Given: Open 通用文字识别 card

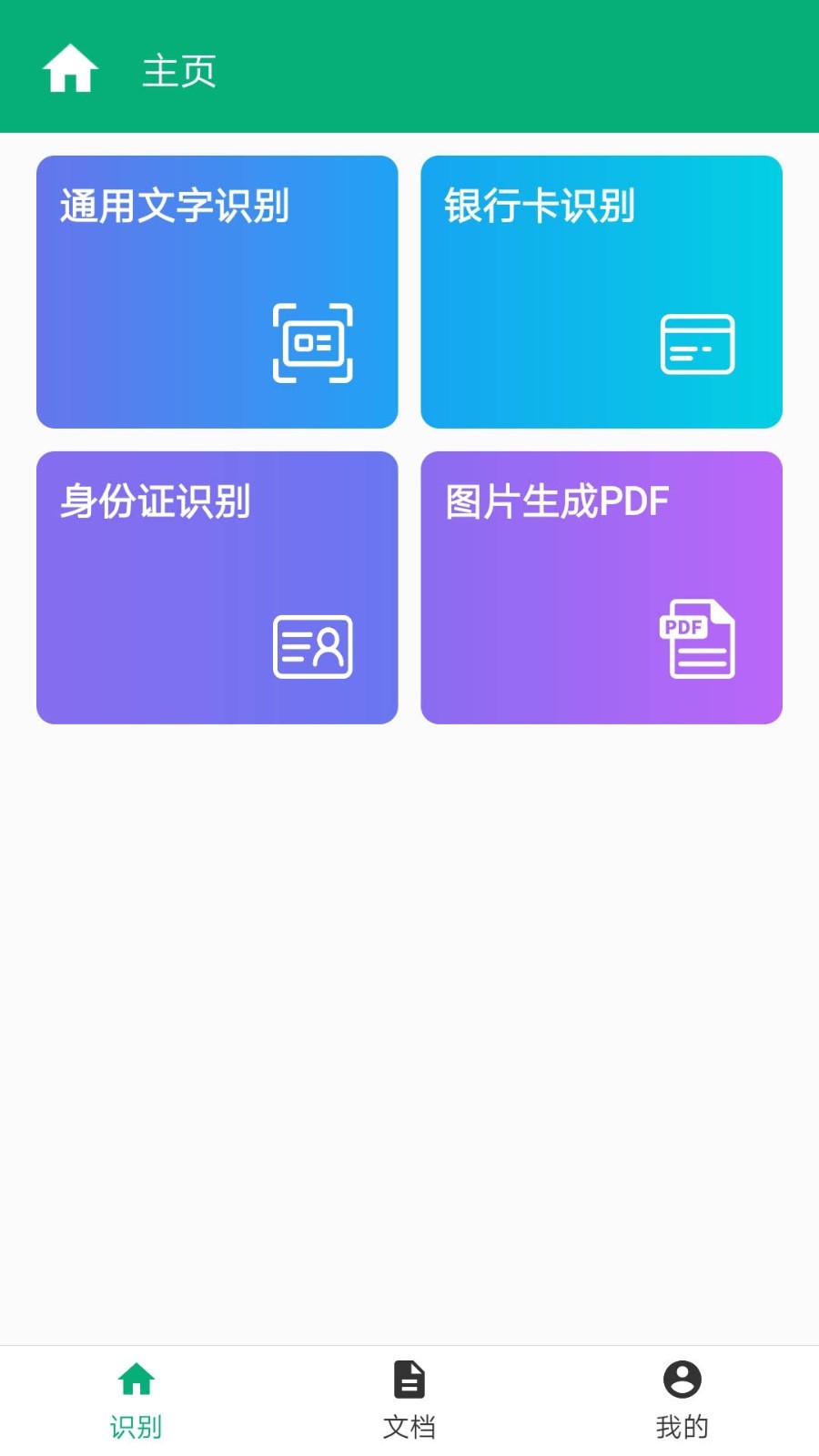Looking at the screenshot, I should (217, 292).
